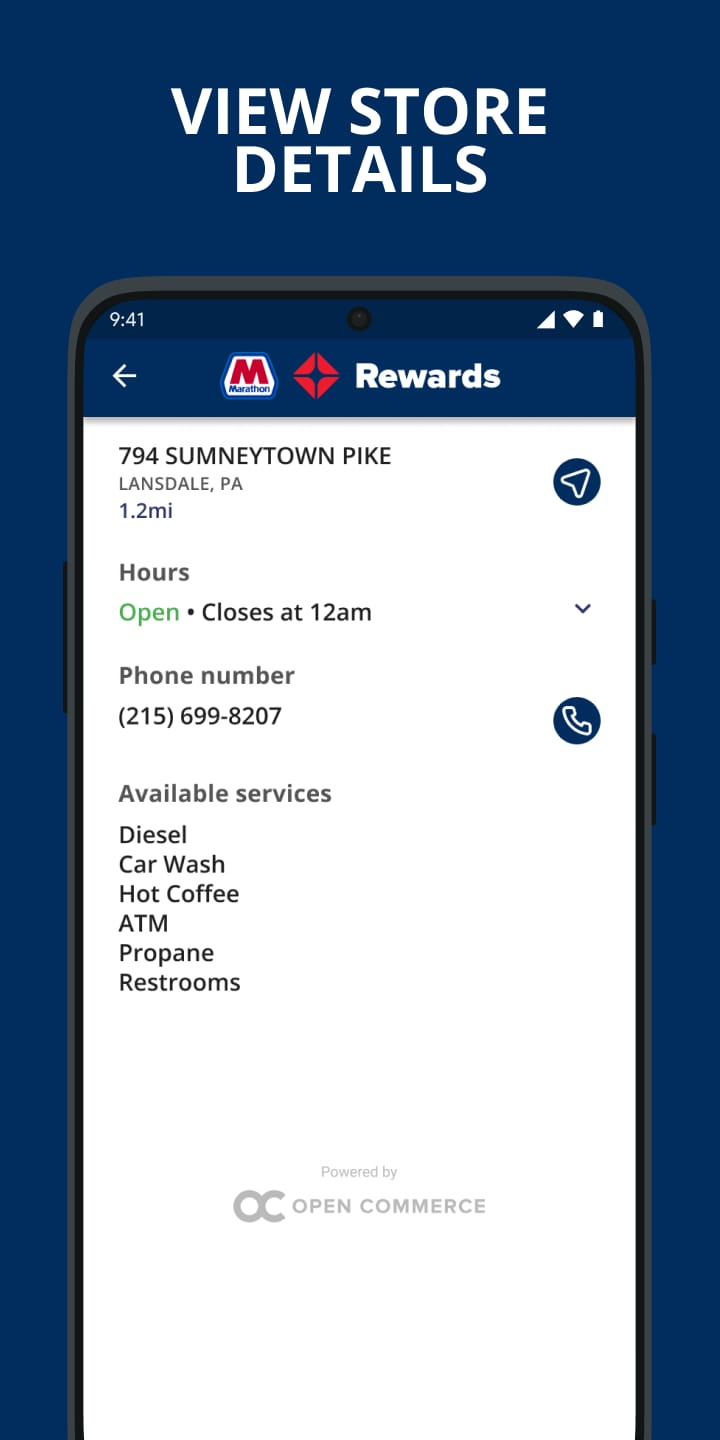Expand the store hours chevron

click(582, 609)
